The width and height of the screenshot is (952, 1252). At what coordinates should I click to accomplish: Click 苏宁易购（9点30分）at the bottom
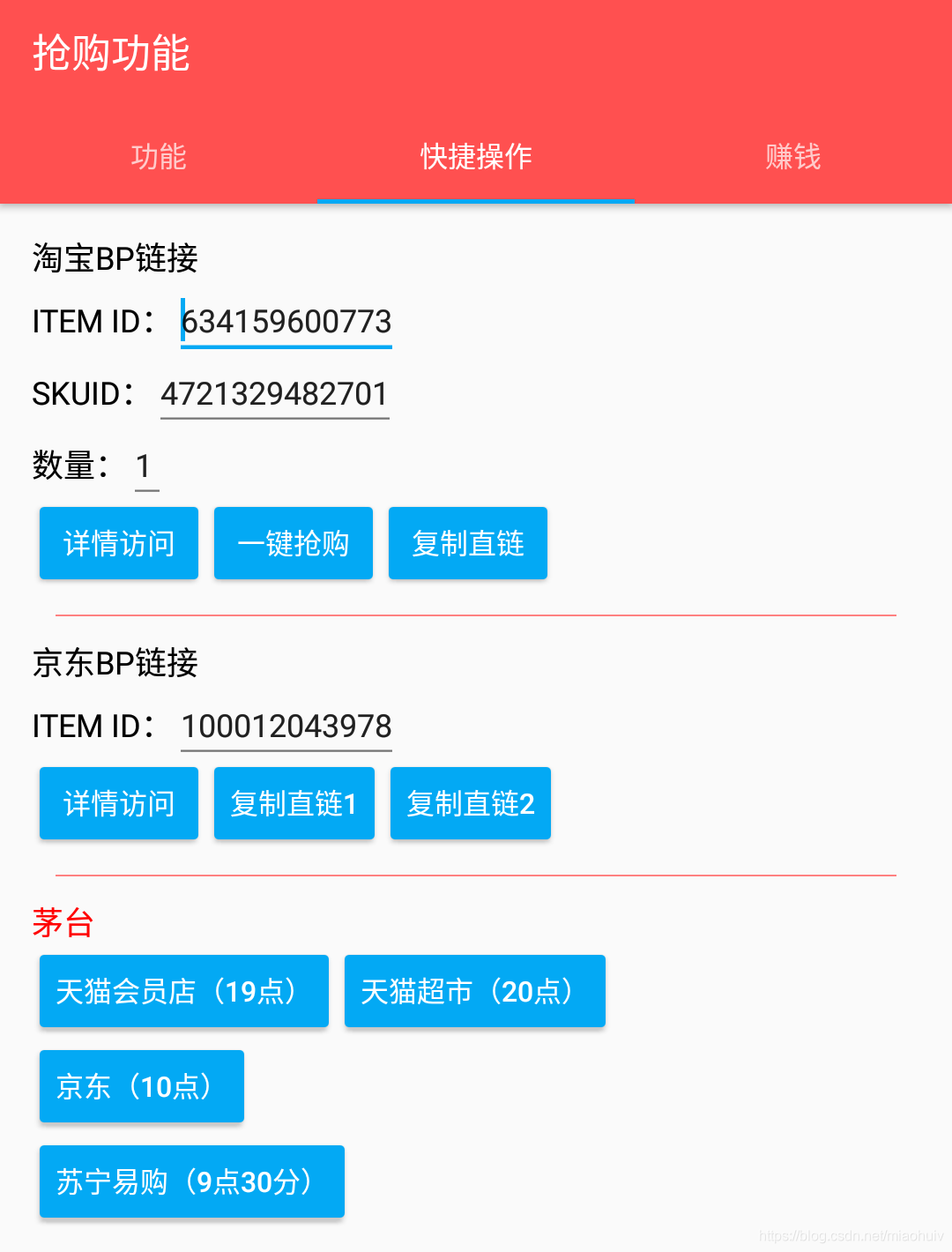(x=191, y=1181)
